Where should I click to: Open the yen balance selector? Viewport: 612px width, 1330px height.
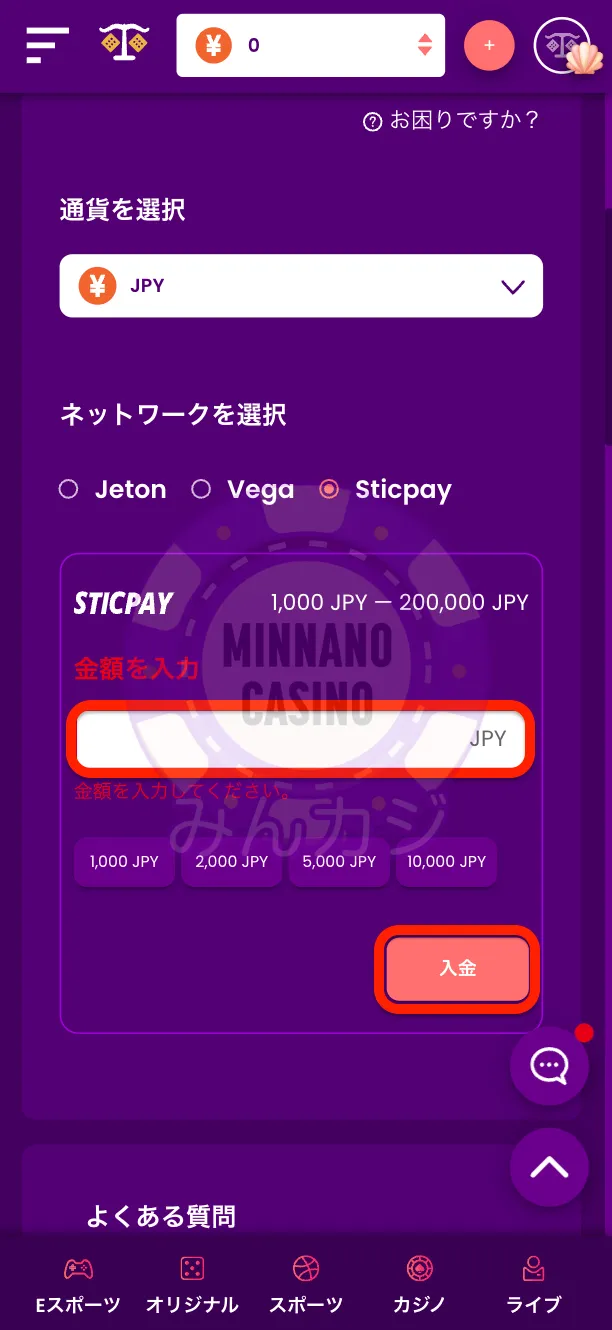click(310, 45)
